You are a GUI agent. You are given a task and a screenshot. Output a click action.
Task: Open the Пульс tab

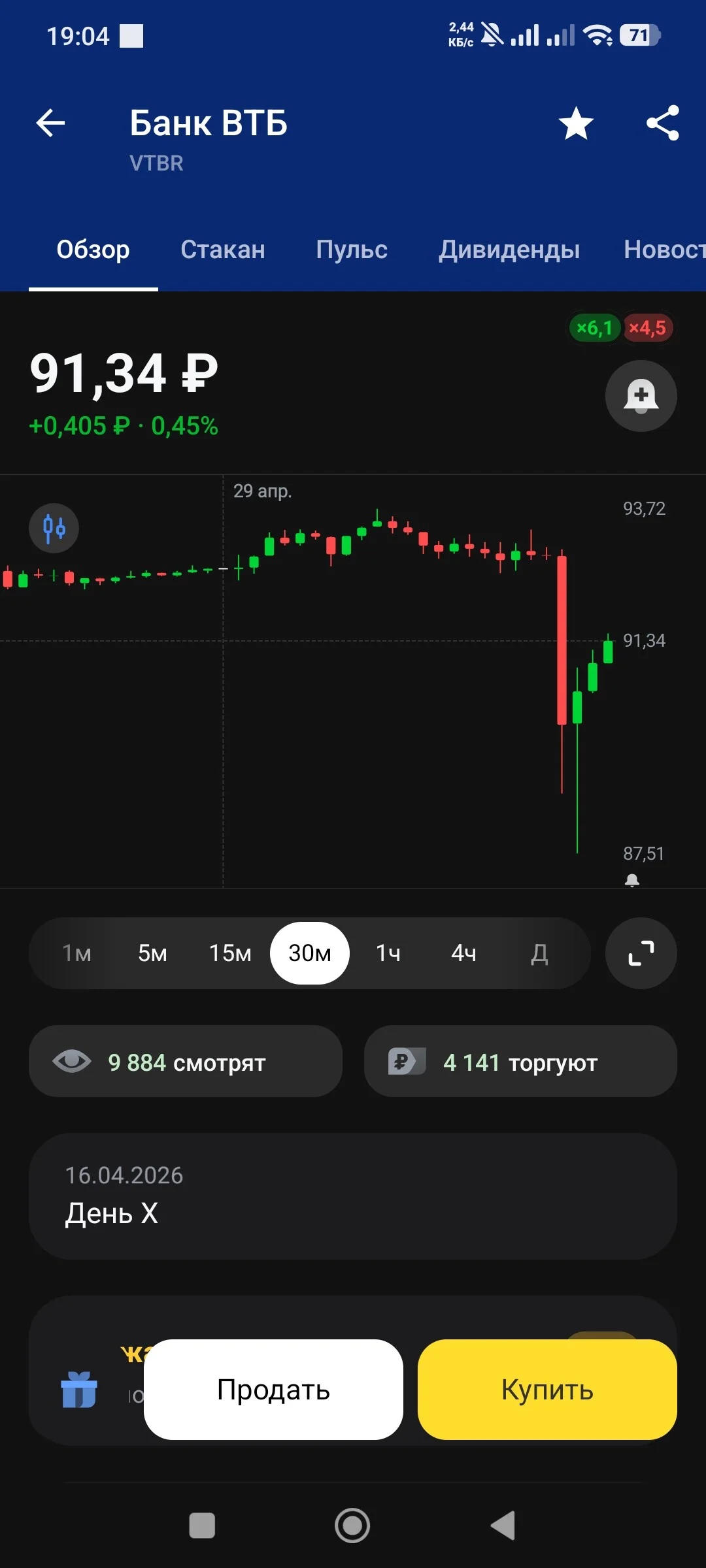click(x=352, y=250)
